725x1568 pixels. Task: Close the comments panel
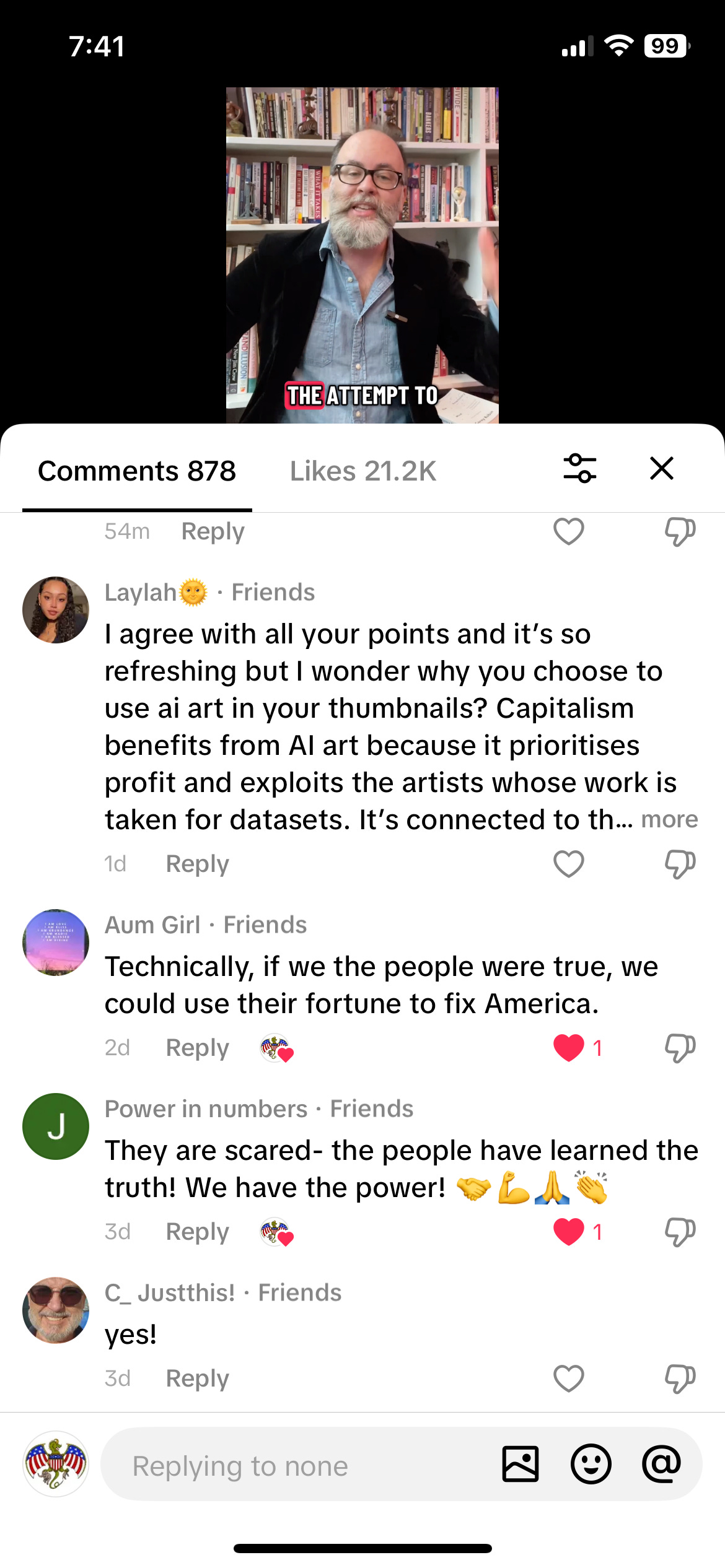tap(661, 469)
